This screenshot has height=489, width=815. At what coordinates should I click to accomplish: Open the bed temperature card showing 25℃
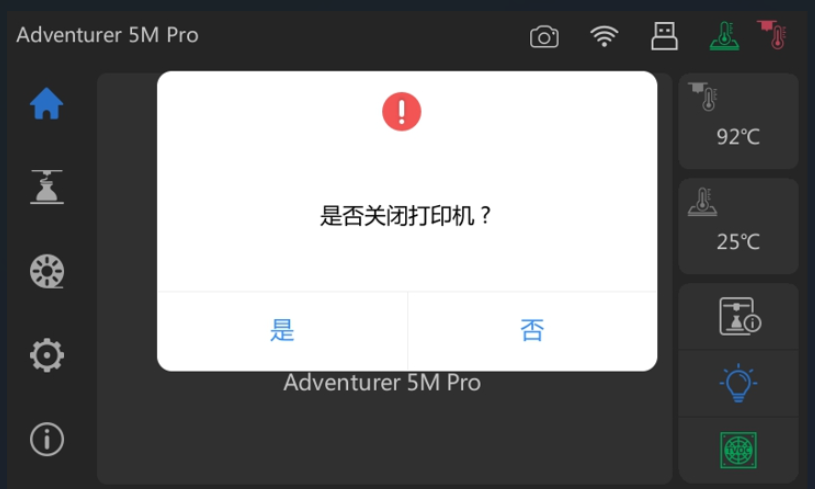point(738,226)
